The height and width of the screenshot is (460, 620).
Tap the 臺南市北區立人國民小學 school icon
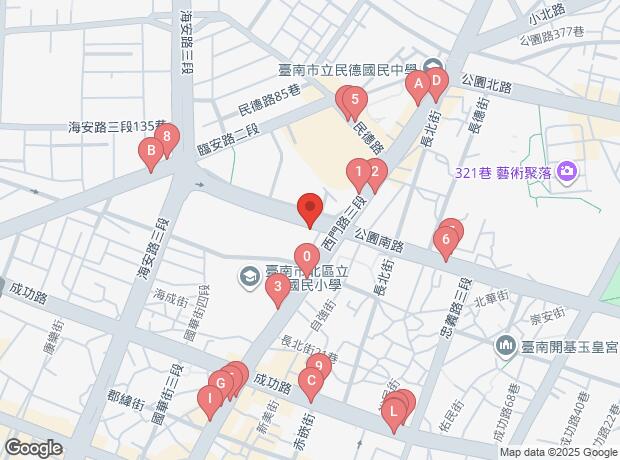248,275
